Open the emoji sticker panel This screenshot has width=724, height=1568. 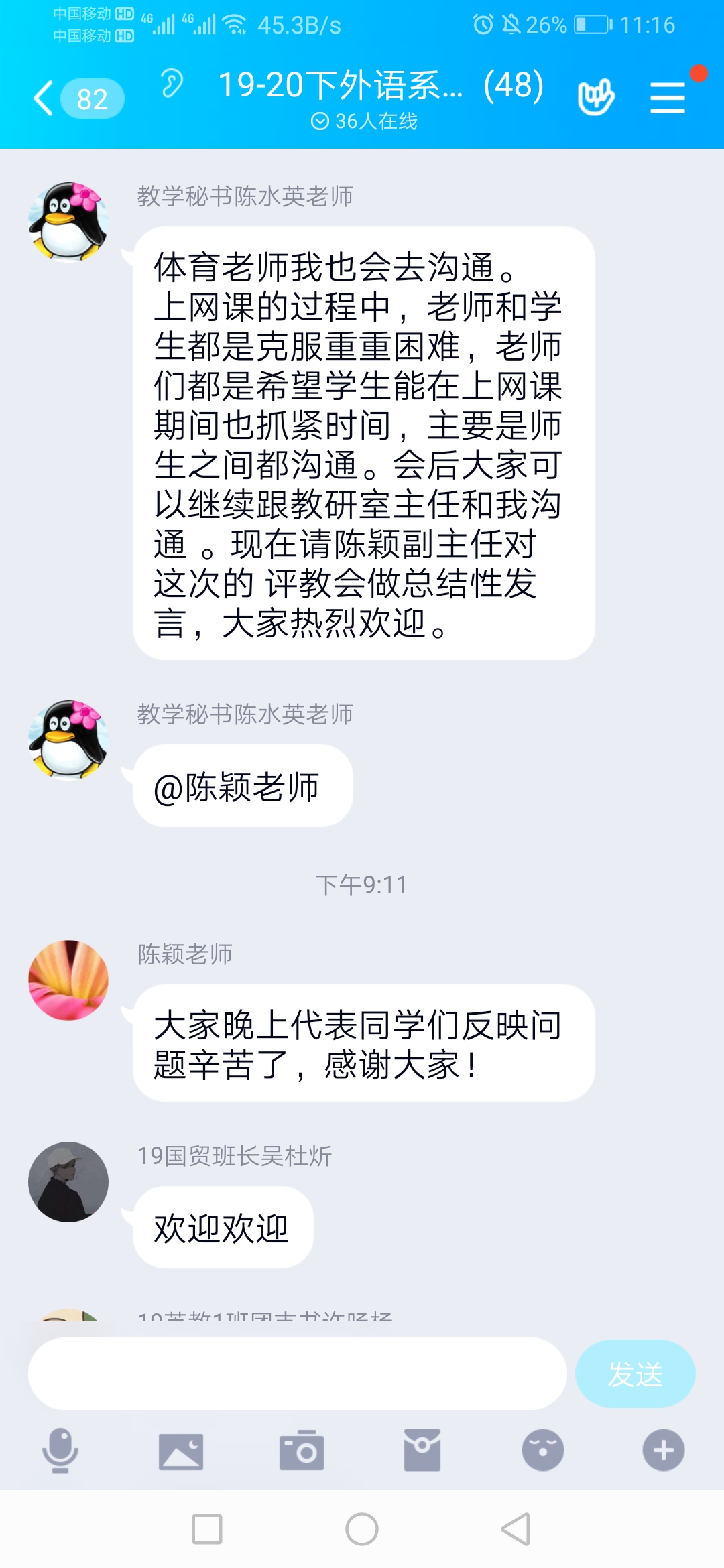coord(543,1451)
